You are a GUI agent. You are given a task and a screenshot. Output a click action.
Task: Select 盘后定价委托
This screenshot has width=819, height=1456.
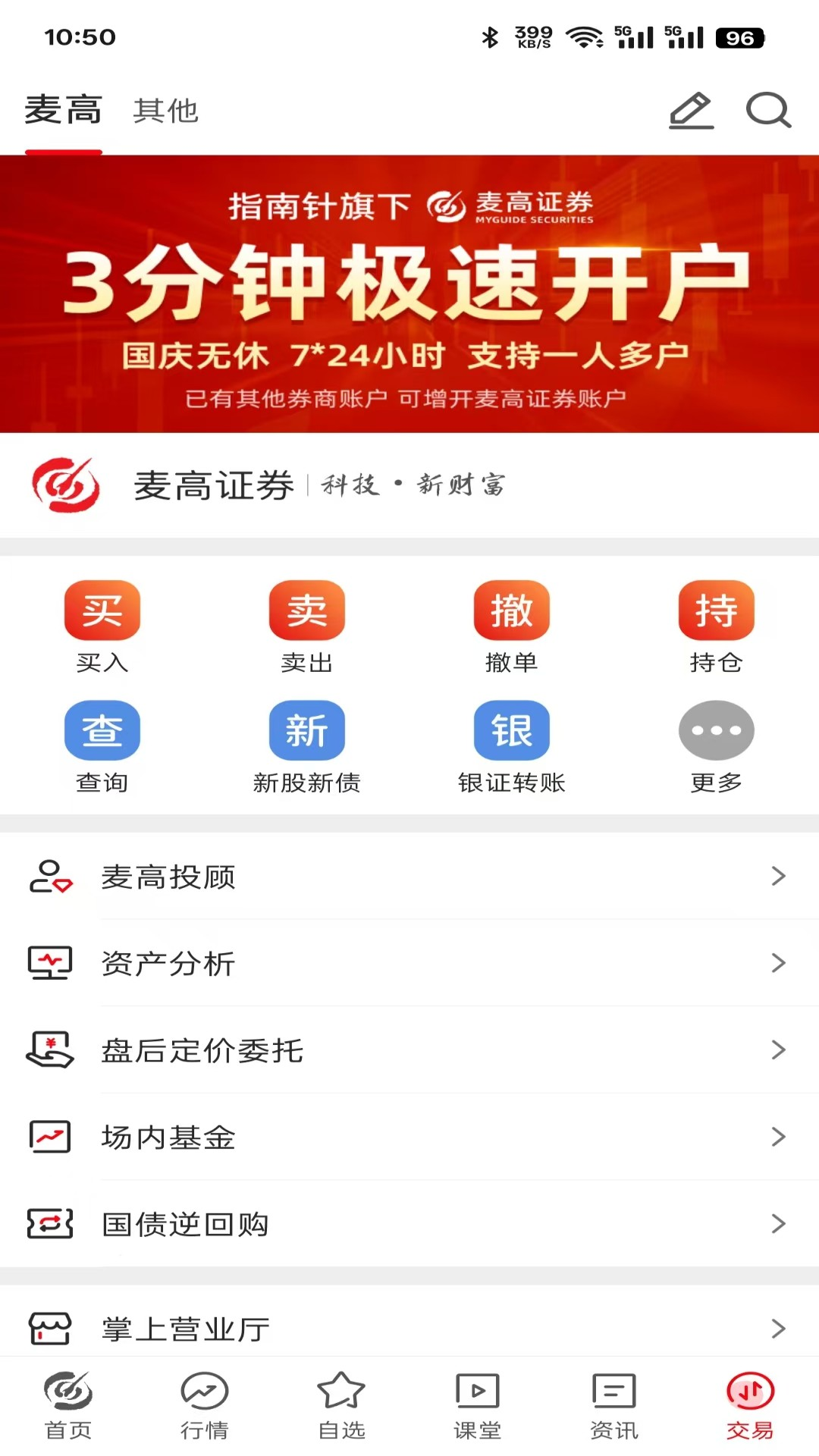[x=409, y=1050]
